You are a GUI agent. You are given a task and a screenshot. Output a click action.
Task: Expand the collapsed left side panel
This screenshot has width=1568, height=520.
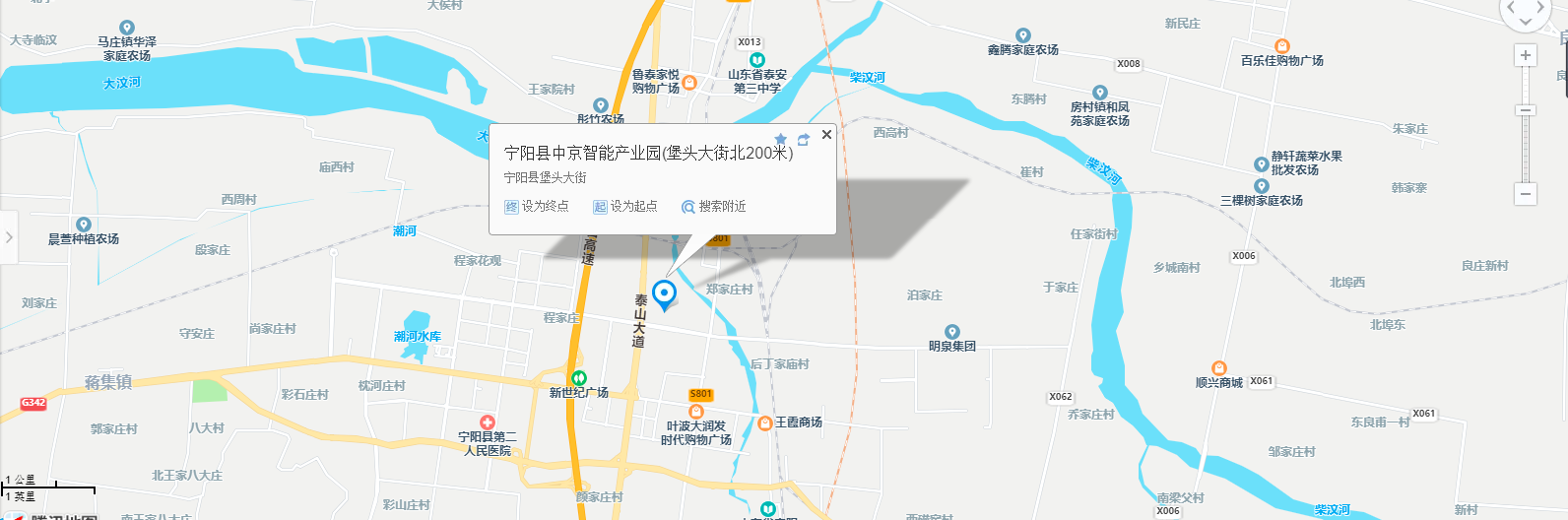(9, 237)
